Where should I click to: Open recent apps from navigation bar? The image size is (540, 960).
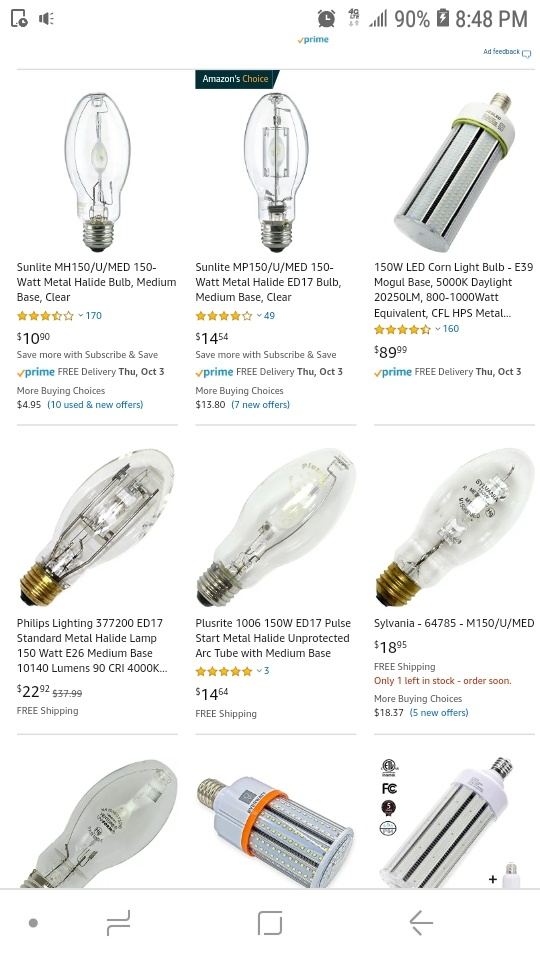(x=118, y=923)
